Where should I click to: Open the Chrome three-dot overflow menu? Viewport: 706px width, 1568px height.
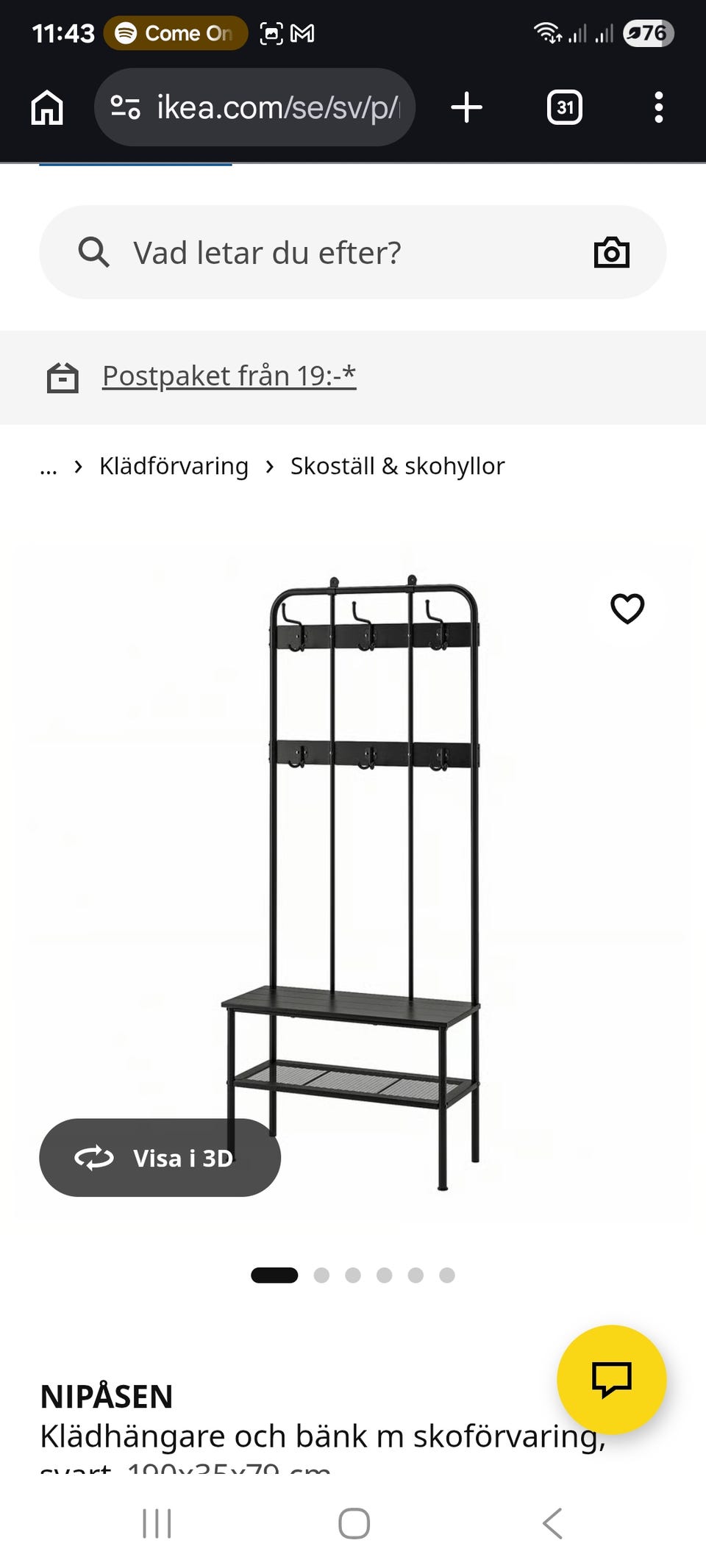(658, 107)
